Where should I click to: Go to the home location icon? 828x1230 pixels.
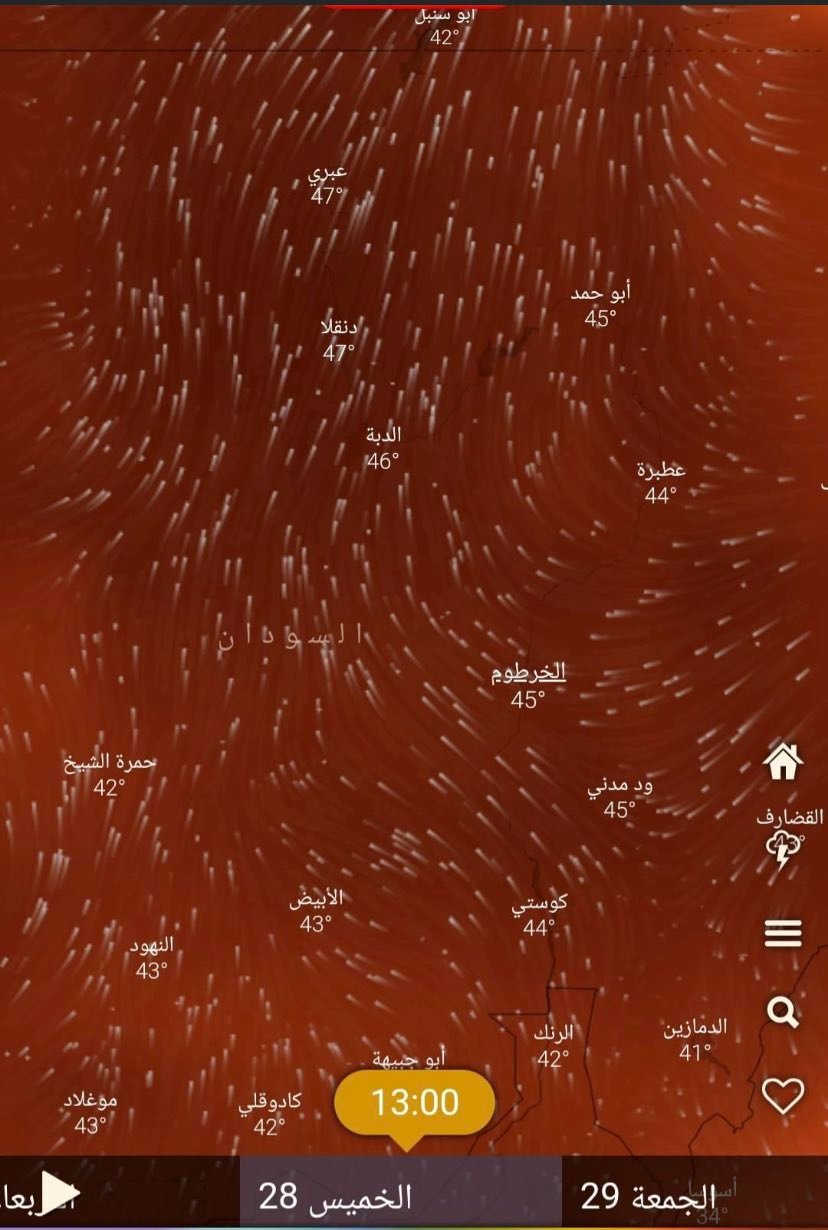pyautogui.click(x=783, y=762)
